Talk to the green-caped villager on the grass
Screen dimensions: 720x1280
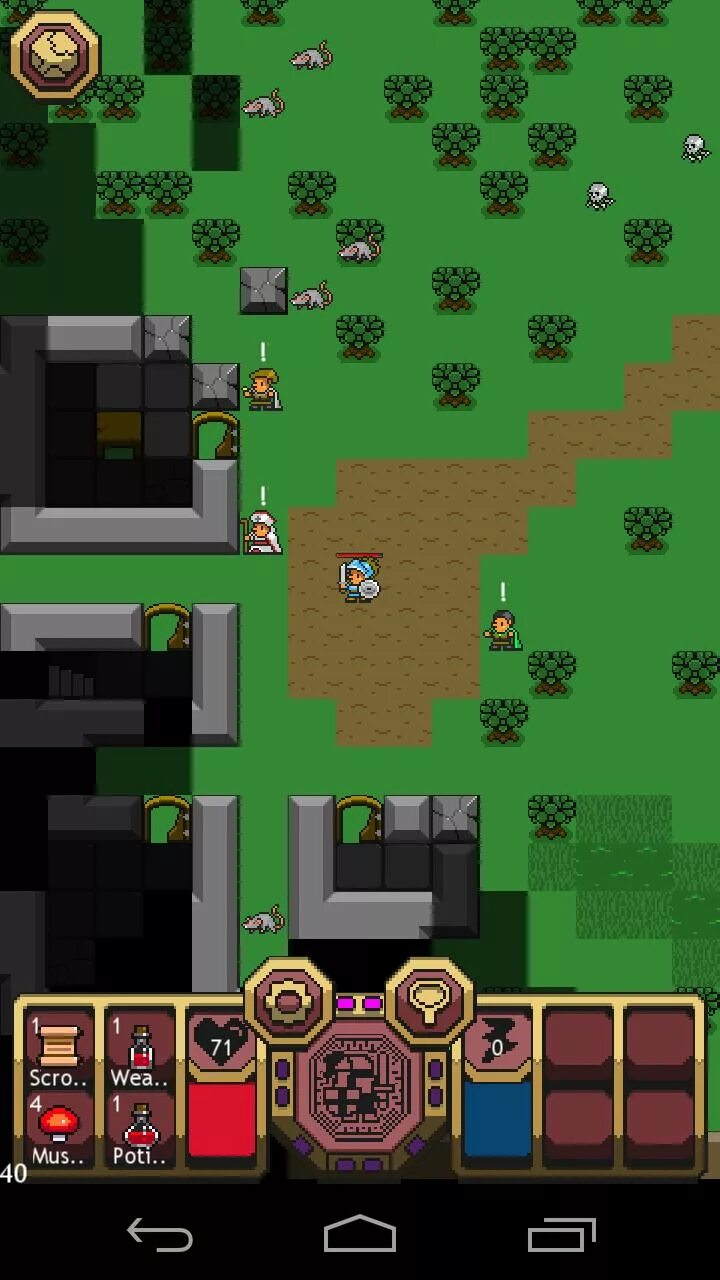point(502,629)
